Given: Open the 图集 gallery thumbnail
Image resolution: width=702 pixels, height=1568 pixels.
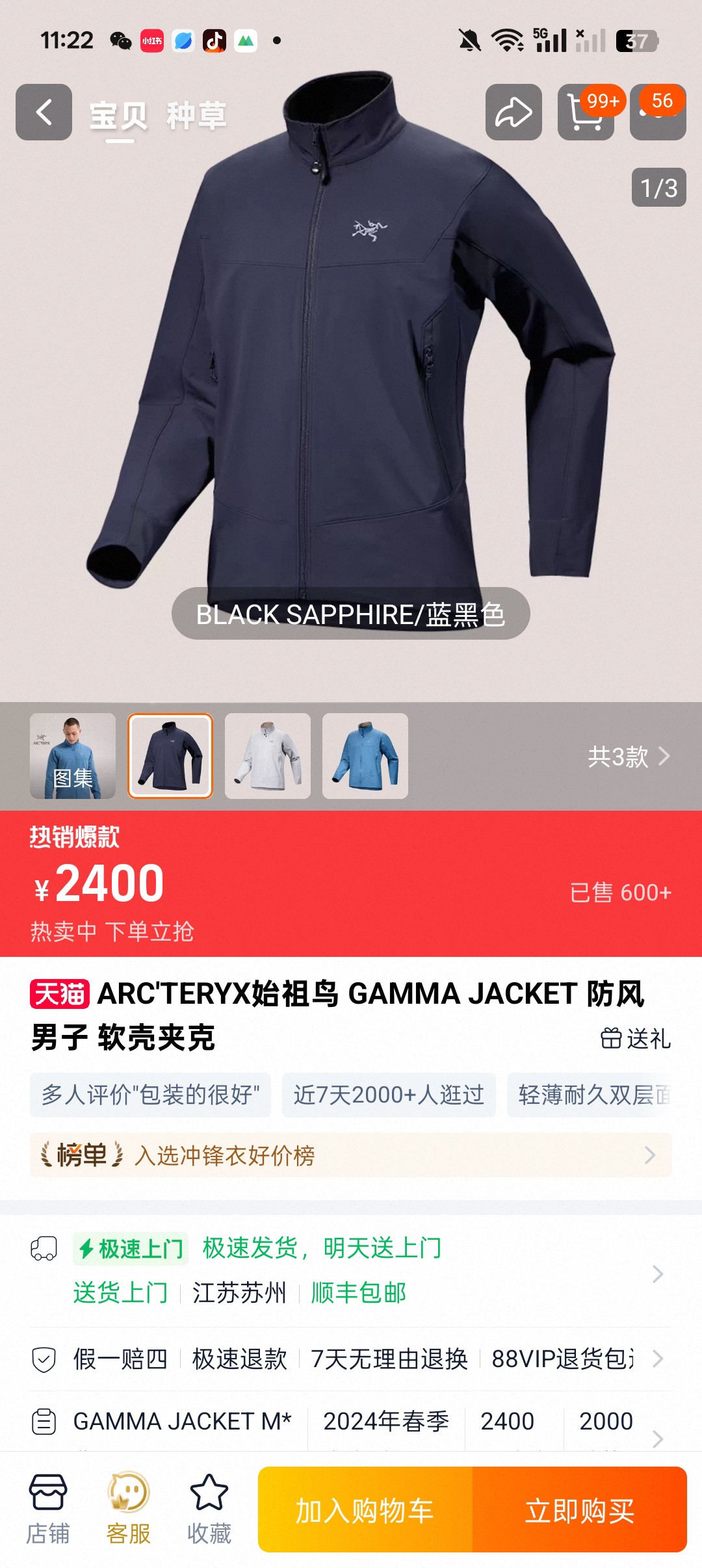Looking at the screenshot, I should [x=73, y=755].
